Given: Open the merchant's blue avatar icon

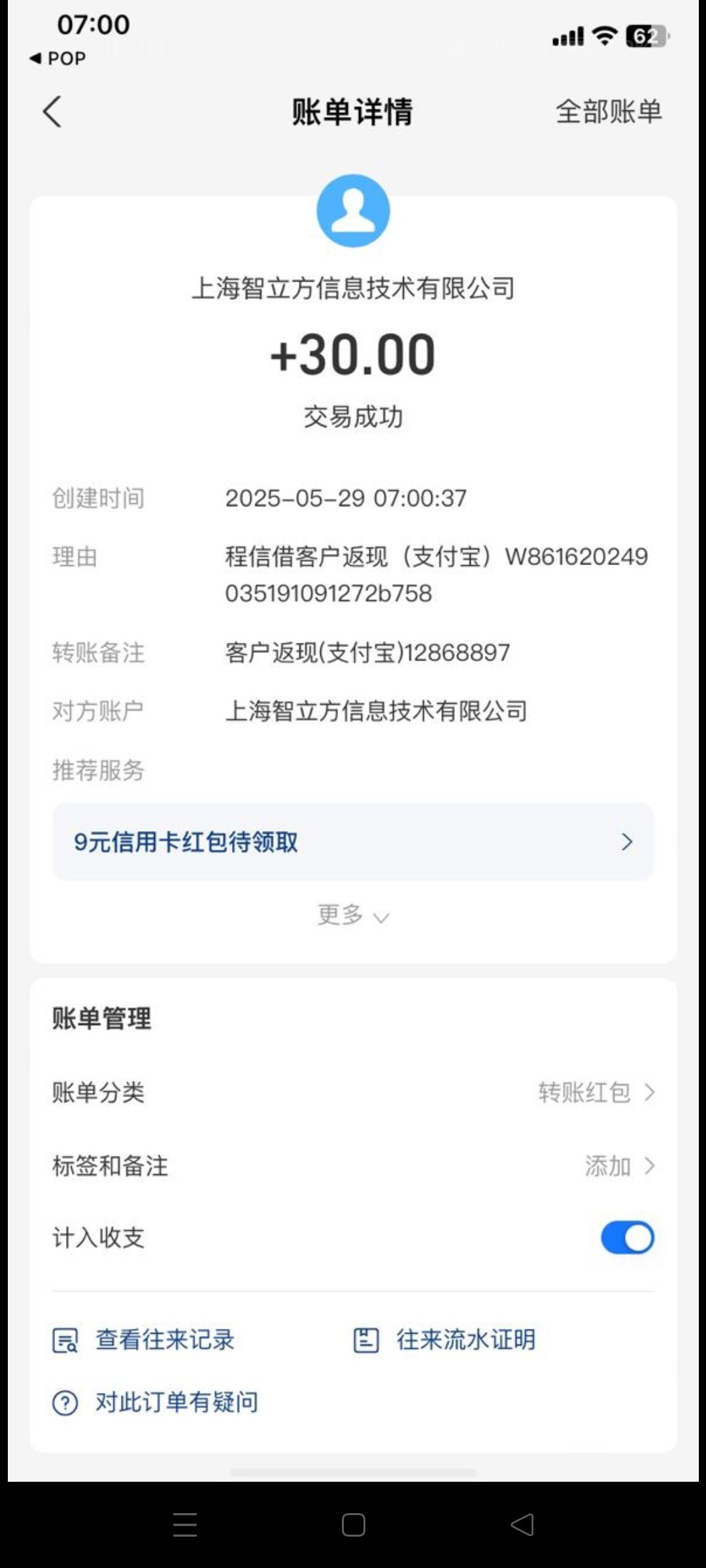Looking at the screenshot, I should 353,210.
